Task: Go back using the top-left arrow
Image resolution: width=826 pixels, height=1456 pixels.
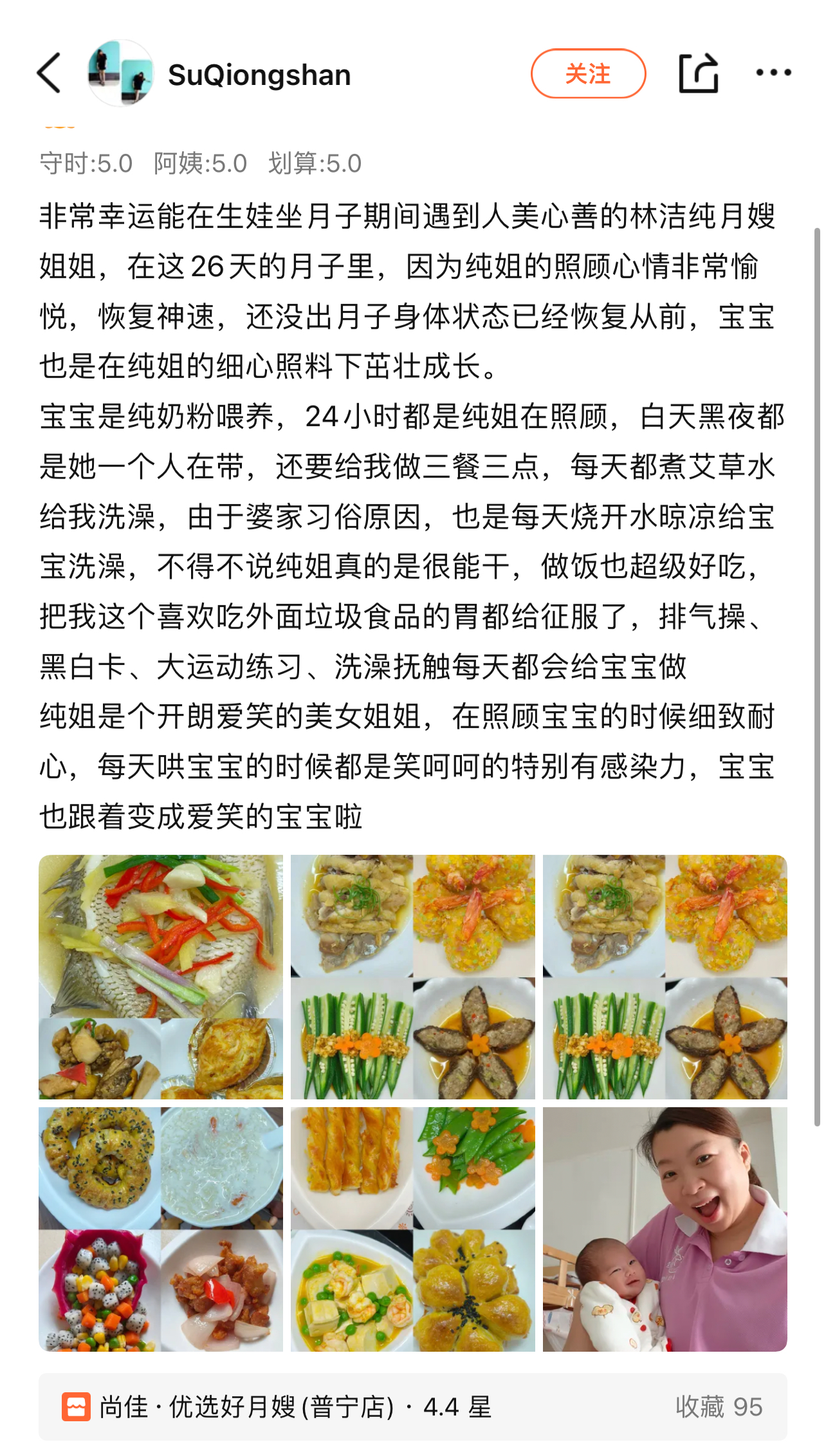Action: pyautogui.click(x=50, y=73)
